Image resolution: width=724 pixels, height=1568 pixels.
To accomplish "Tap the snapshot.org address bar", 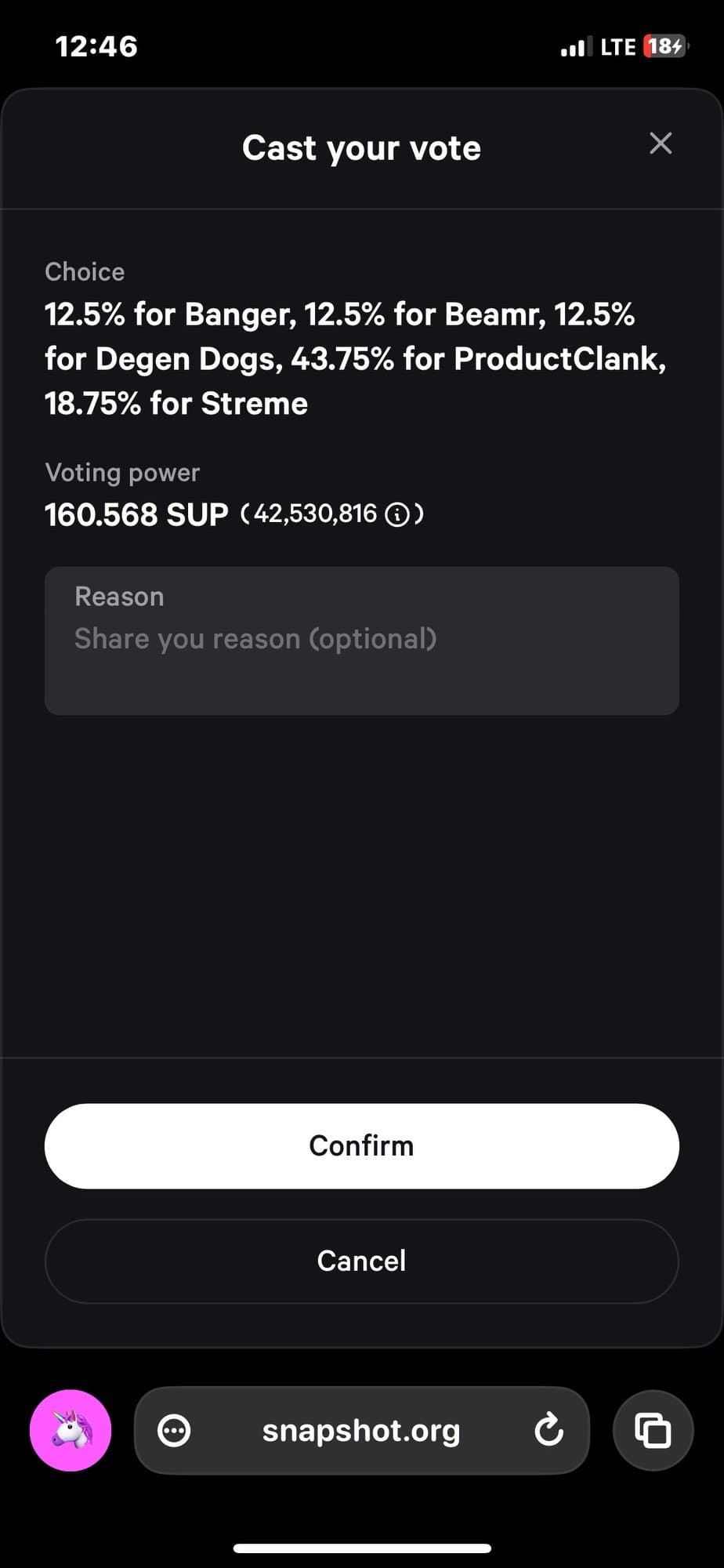I will (x=361, y=1431).
